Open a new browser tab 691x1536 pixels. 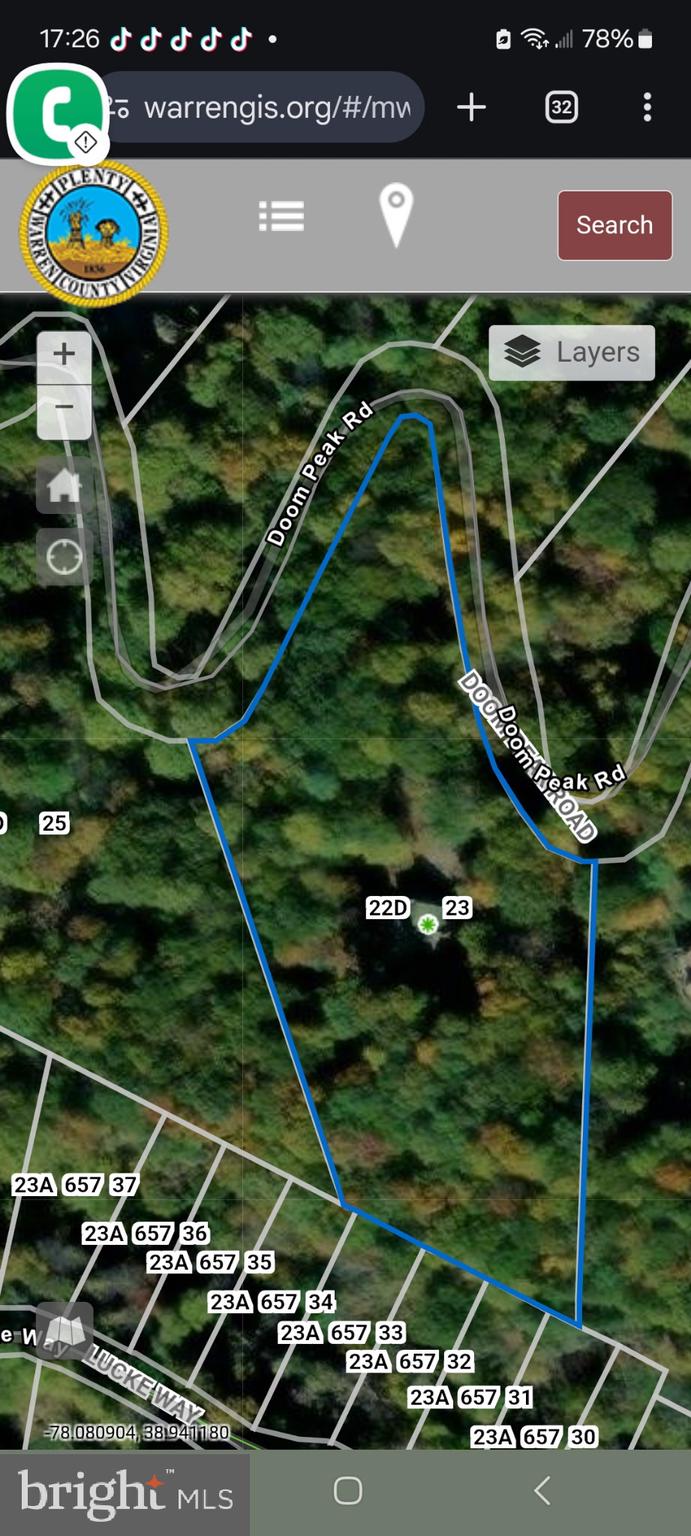click(471, 107)
